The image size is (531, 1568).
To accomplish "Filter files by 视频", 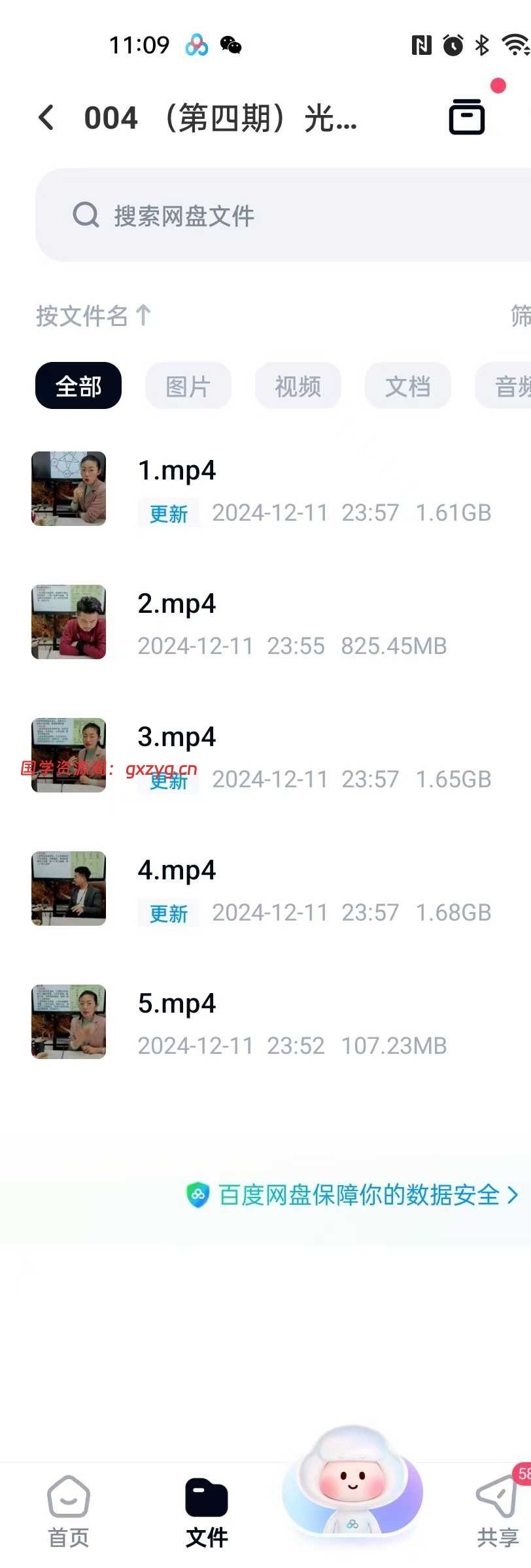I will 298,386.
